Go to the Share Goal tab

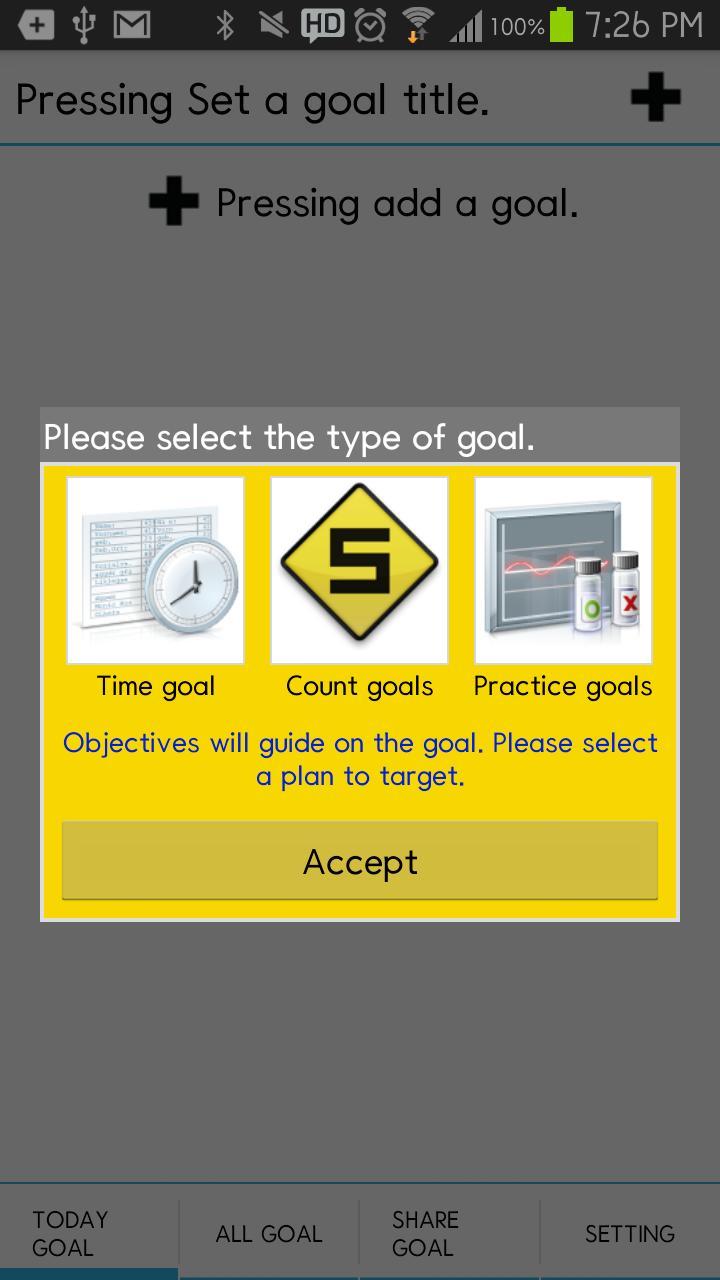449,1233
